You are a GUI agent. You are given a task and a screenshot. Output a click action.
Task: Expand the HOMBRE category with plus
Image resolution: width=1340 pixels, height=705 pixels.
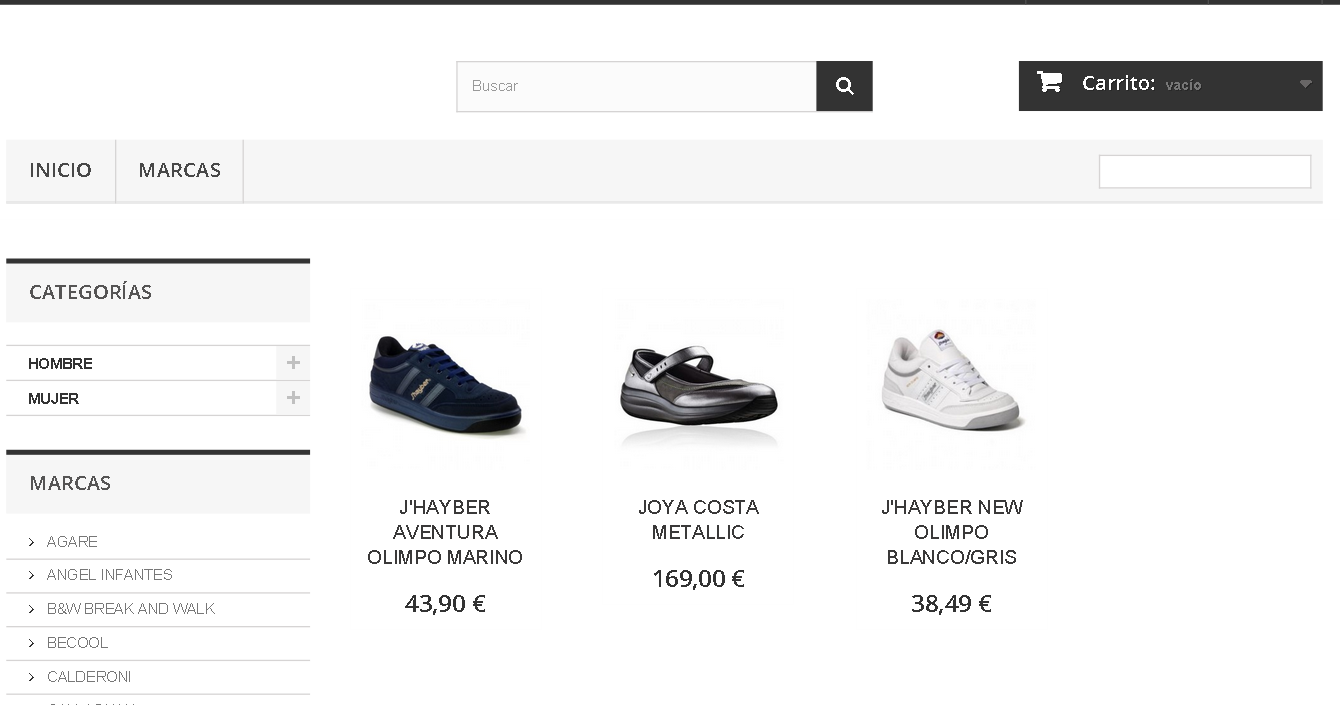(293, 363)
